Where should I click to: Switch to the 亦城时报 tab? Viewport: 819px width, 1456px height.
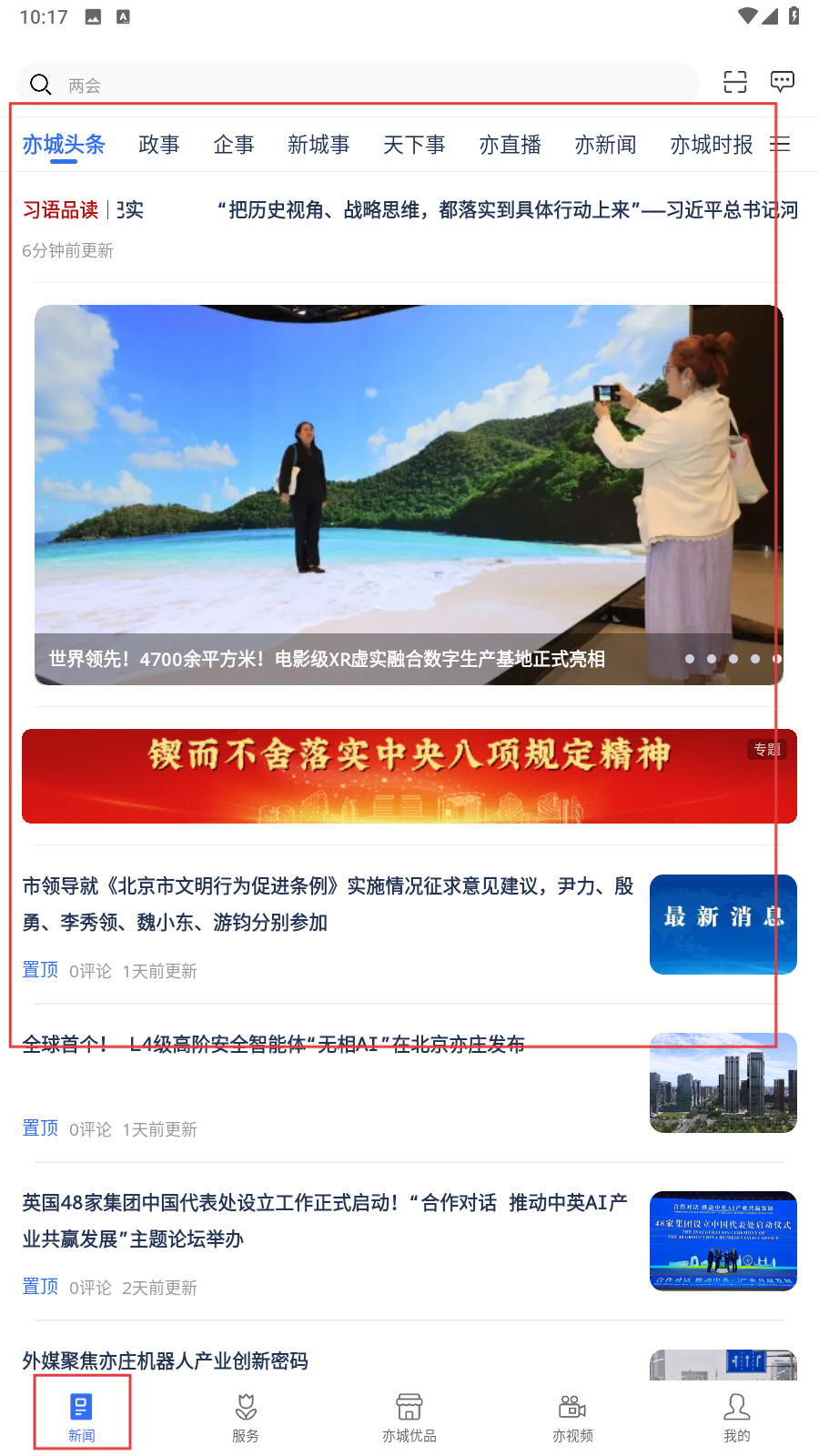[x=711, y=145]
